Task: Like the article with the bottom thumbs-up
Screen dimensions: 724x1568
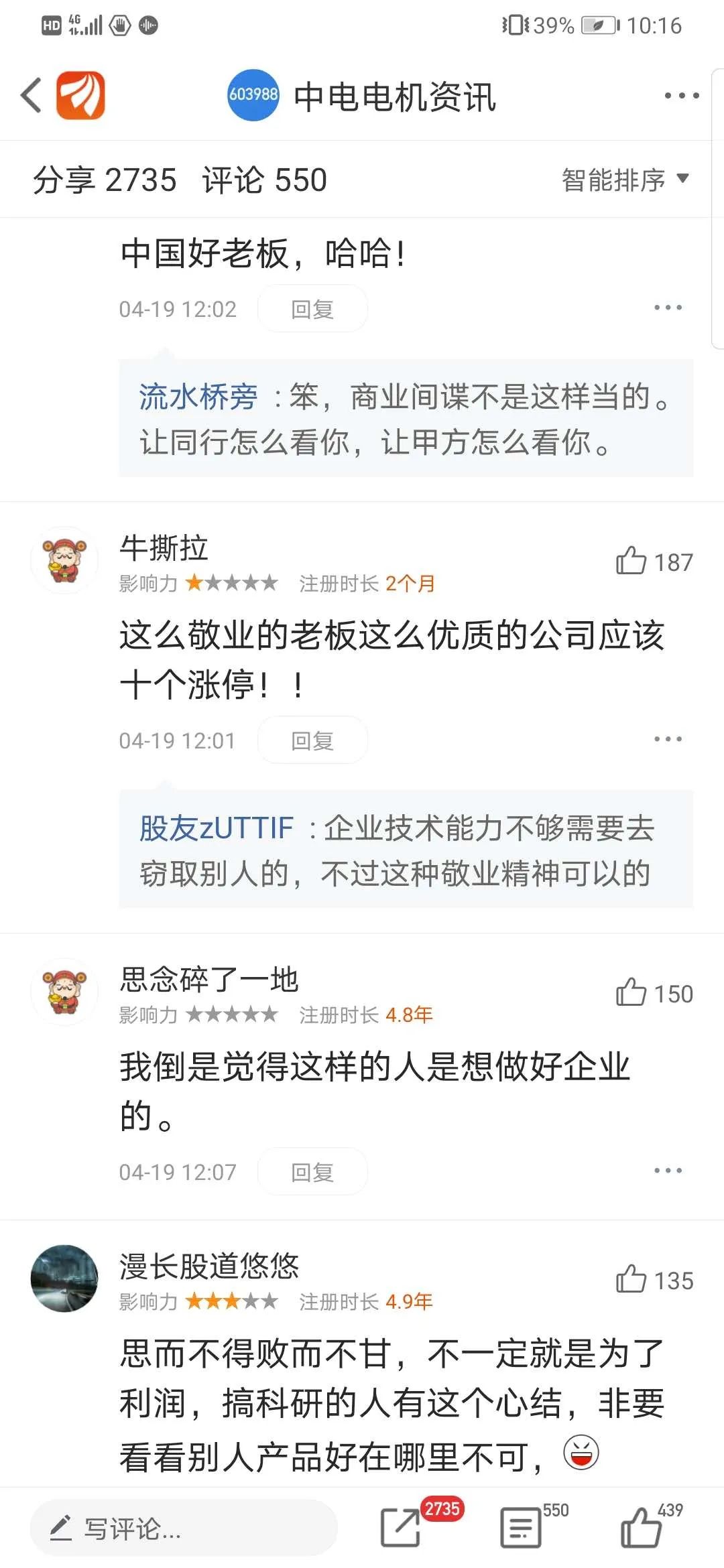Action: click(x=641, y=1527)
